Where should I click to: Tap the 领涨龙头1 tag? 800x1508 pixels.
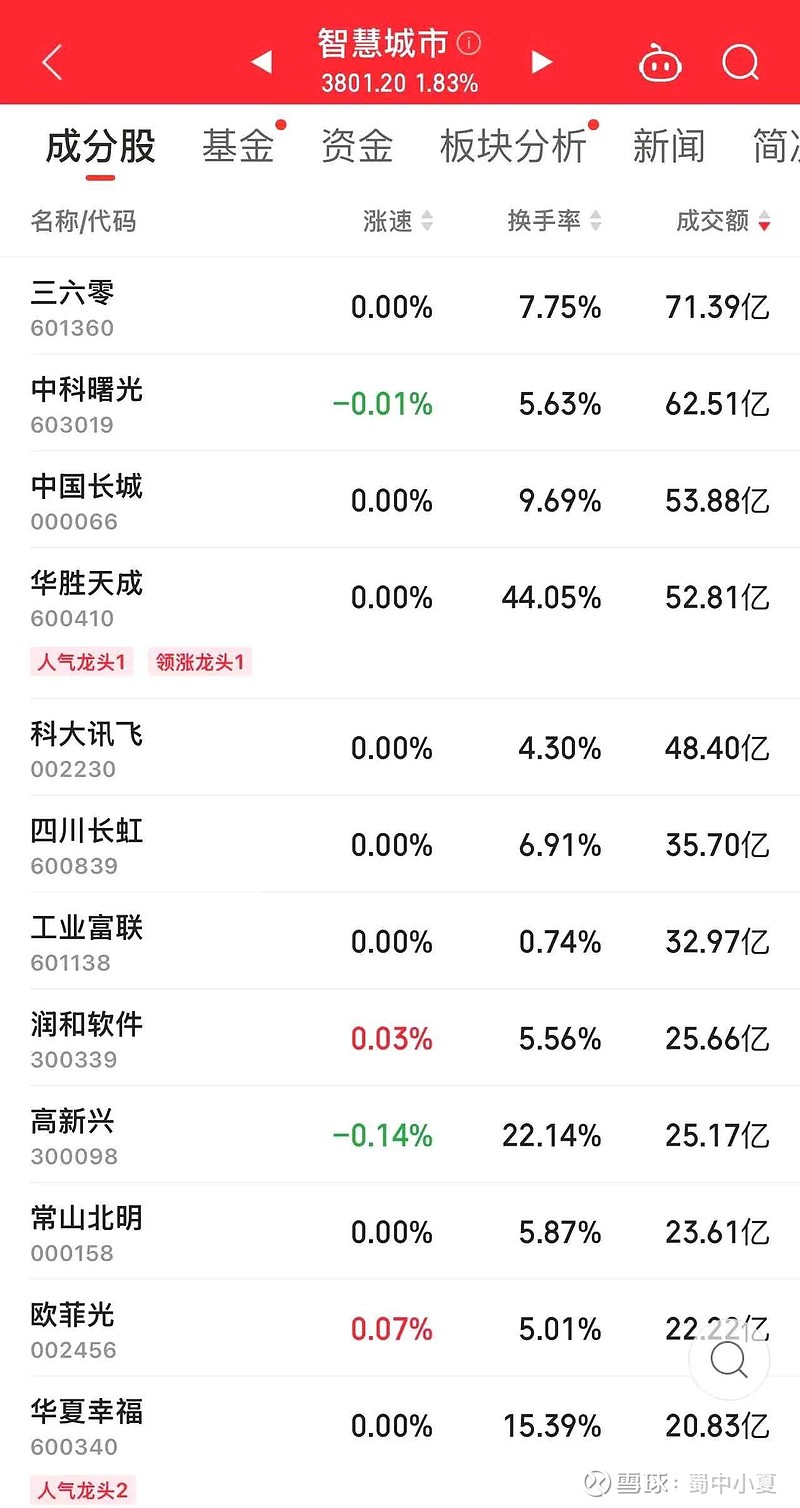point(199,661)
